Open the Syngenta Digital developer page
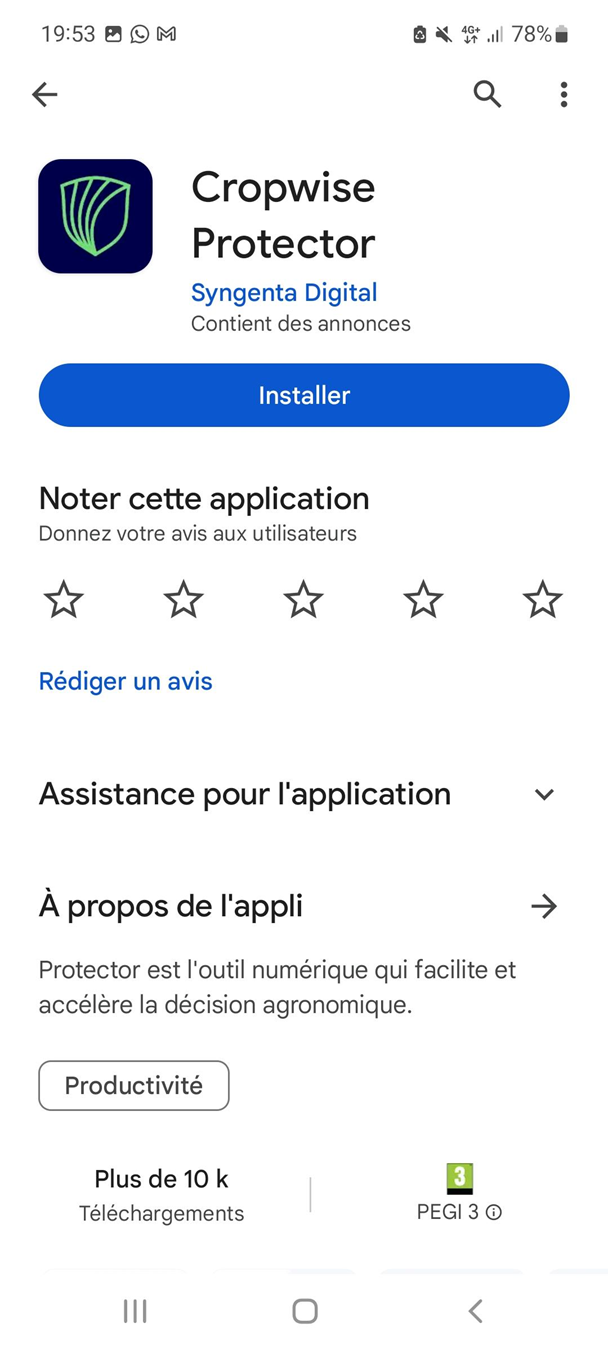This screenshot has height=1350, width=608. (x=284, y=293)
